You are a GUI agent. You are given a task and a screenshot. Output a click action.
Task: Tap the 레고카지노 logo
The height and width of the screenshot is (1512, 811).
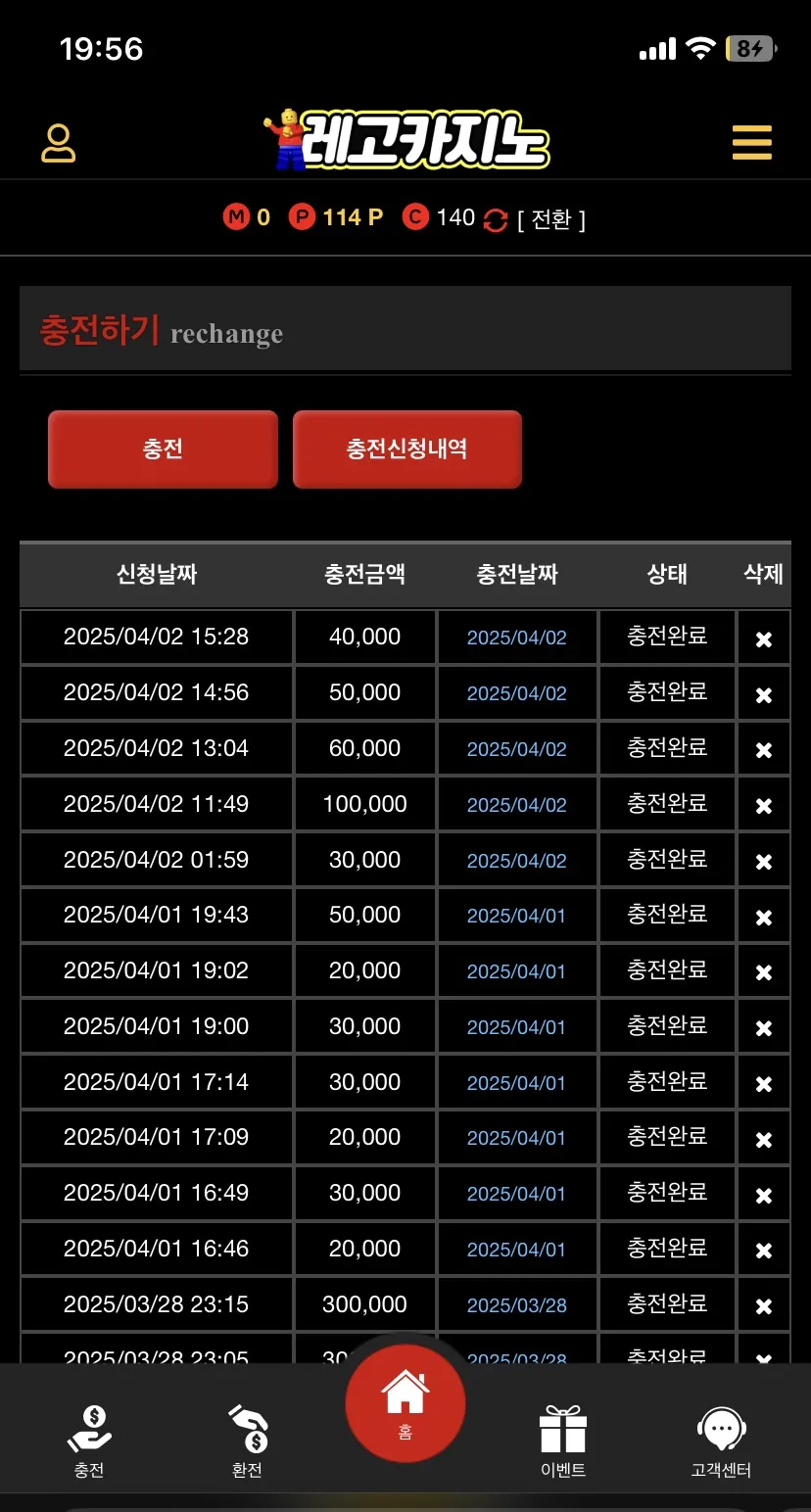click(405, 140)
